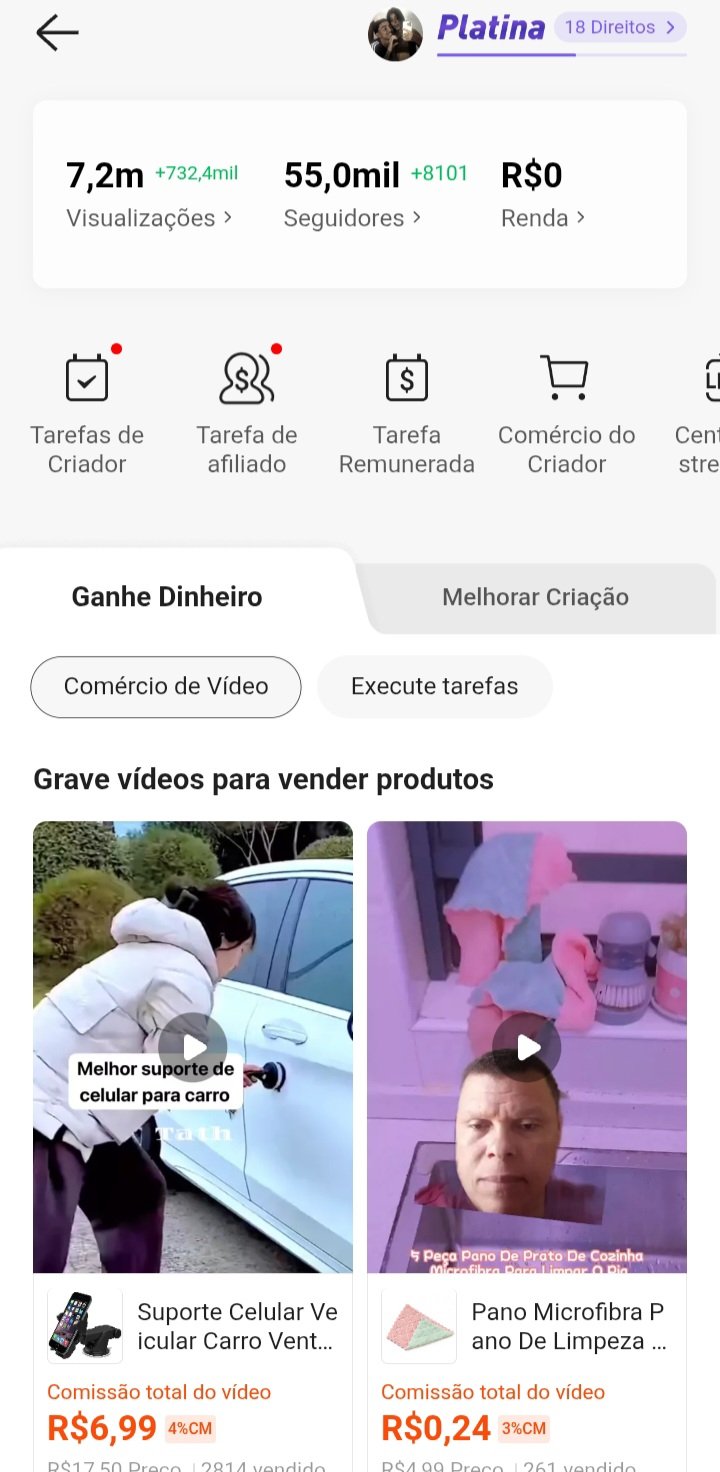Open the 18 Direitos benefits badge

click(x=620, y=28)
